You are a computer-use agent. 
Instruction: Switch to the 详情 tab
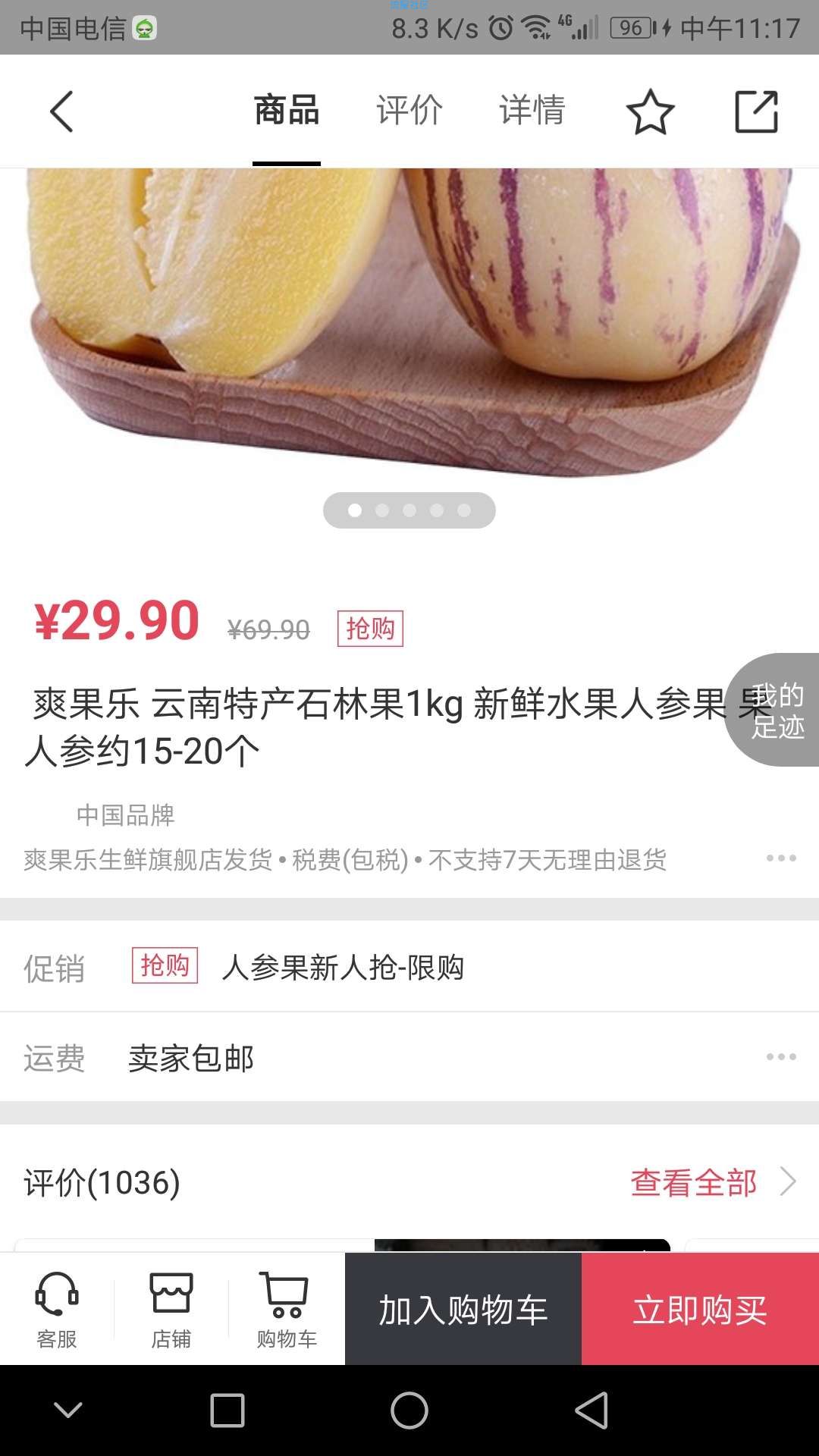532,111
